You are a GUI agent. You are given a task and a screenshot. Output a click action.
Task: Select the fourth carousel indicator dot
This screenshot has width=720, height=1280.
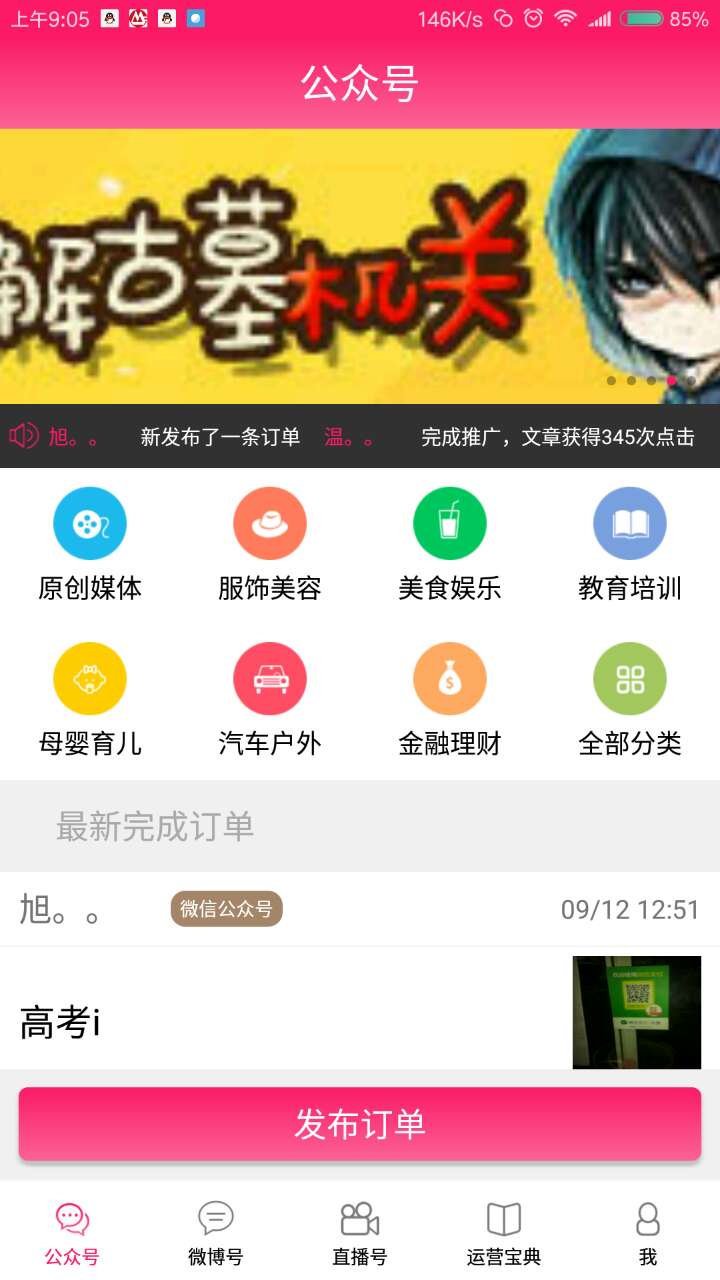(x=671, y=381)
